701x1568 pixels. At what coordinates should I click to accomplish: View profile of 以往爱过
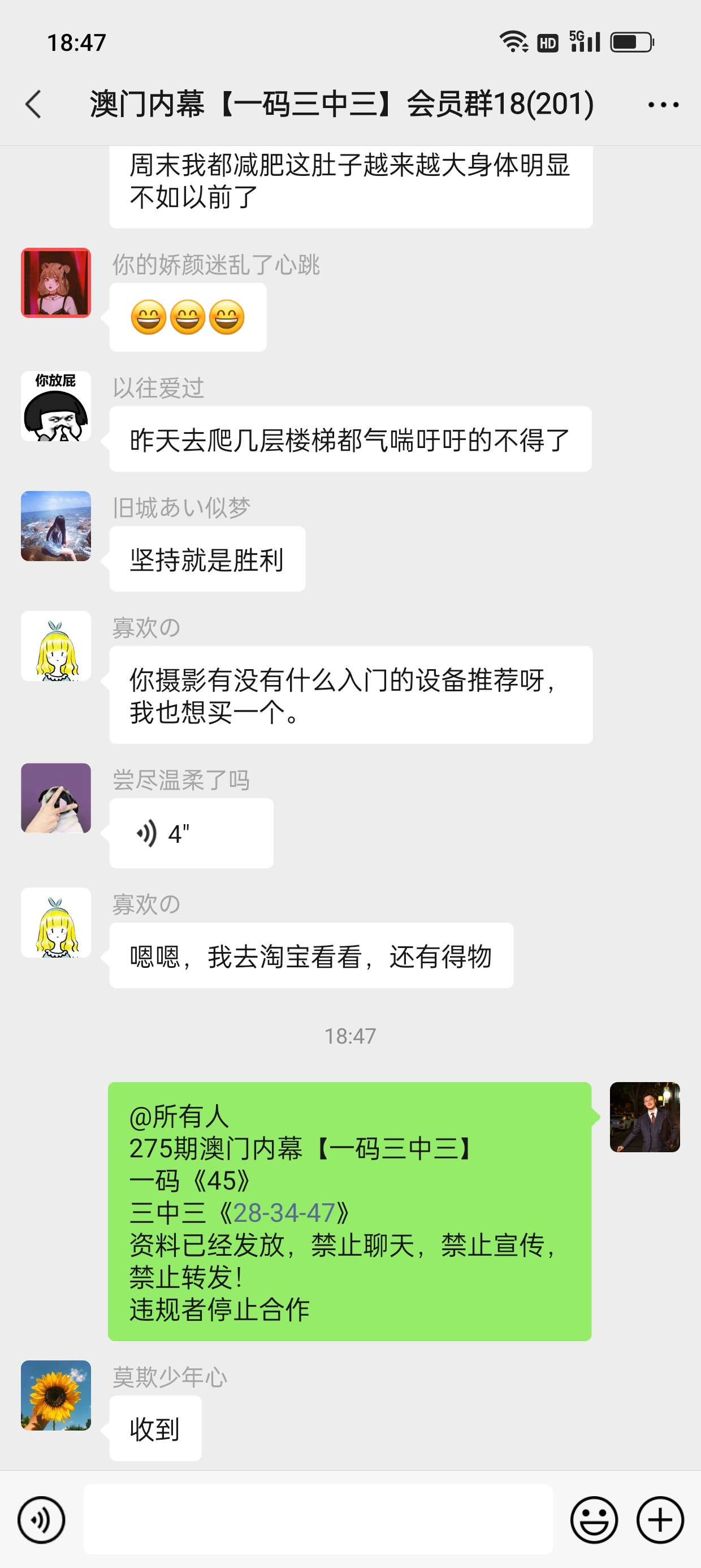tap(56, 406)
